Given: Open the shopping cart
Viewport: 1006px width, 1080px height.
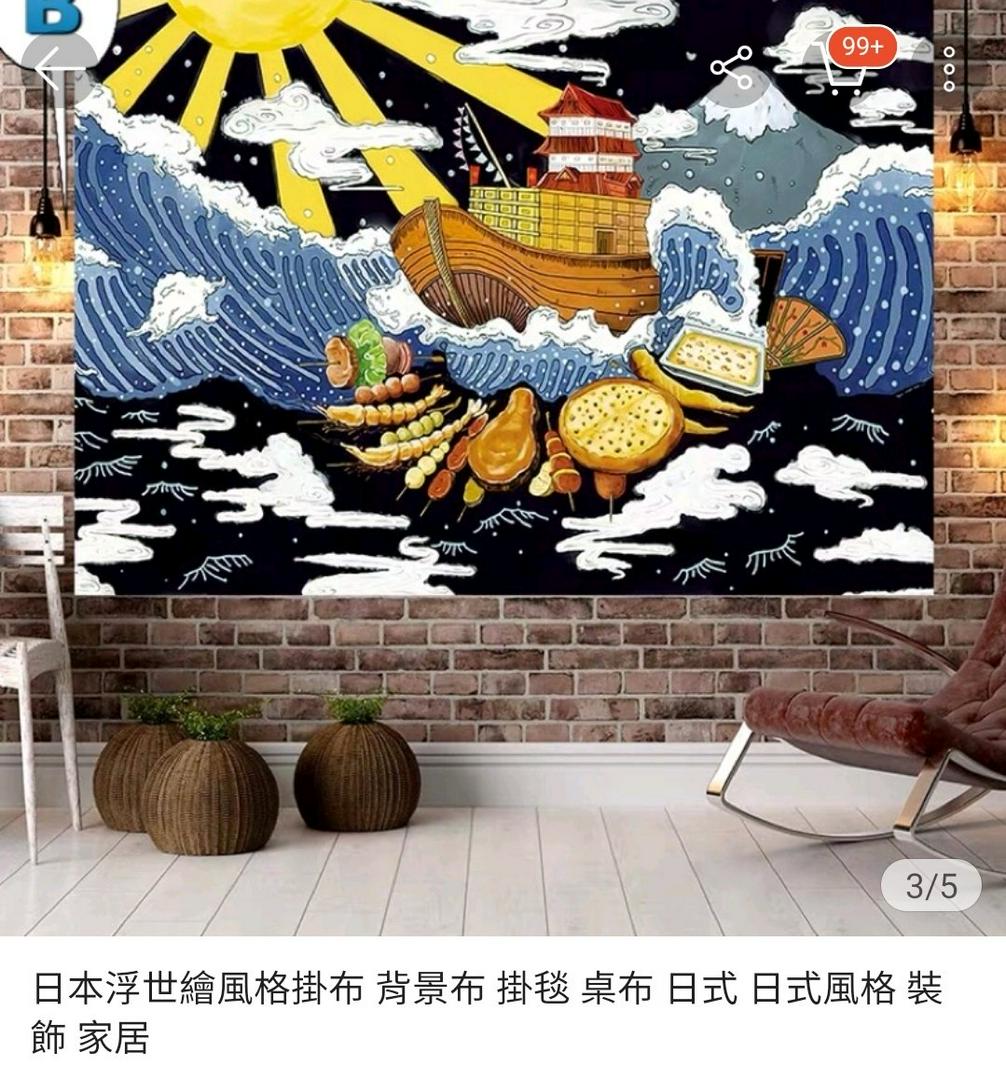Looking at the screenshot, I should tap(845, 68).
